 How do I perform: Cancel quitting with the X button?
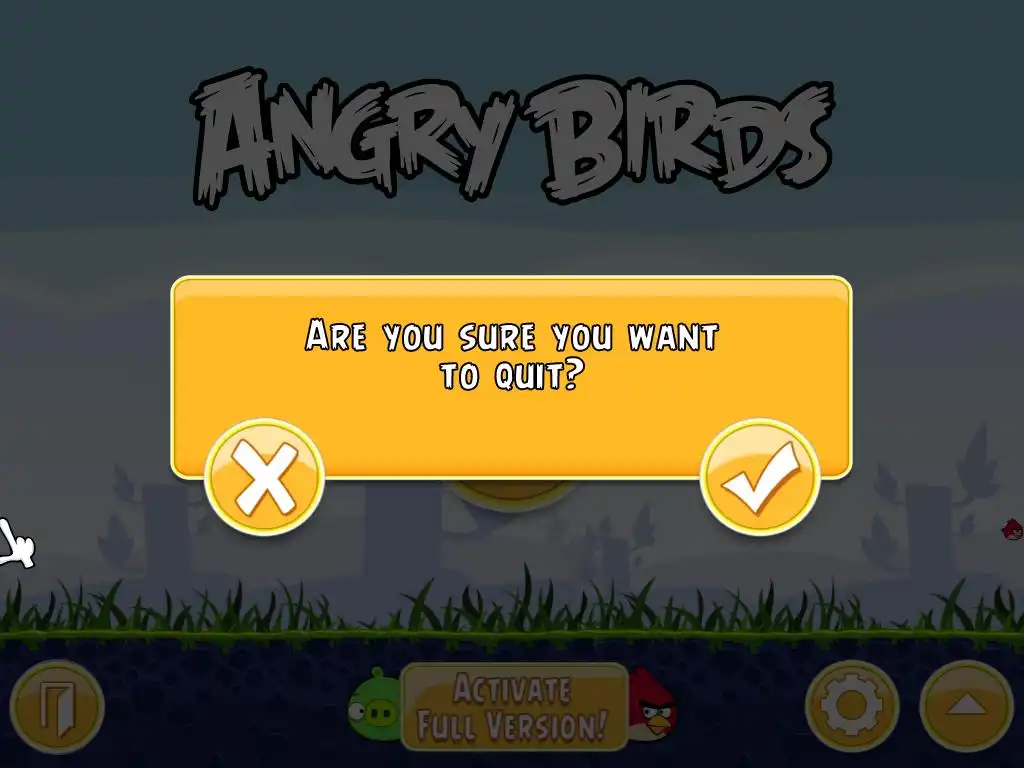pyautogui.click(x=264, y=477)
